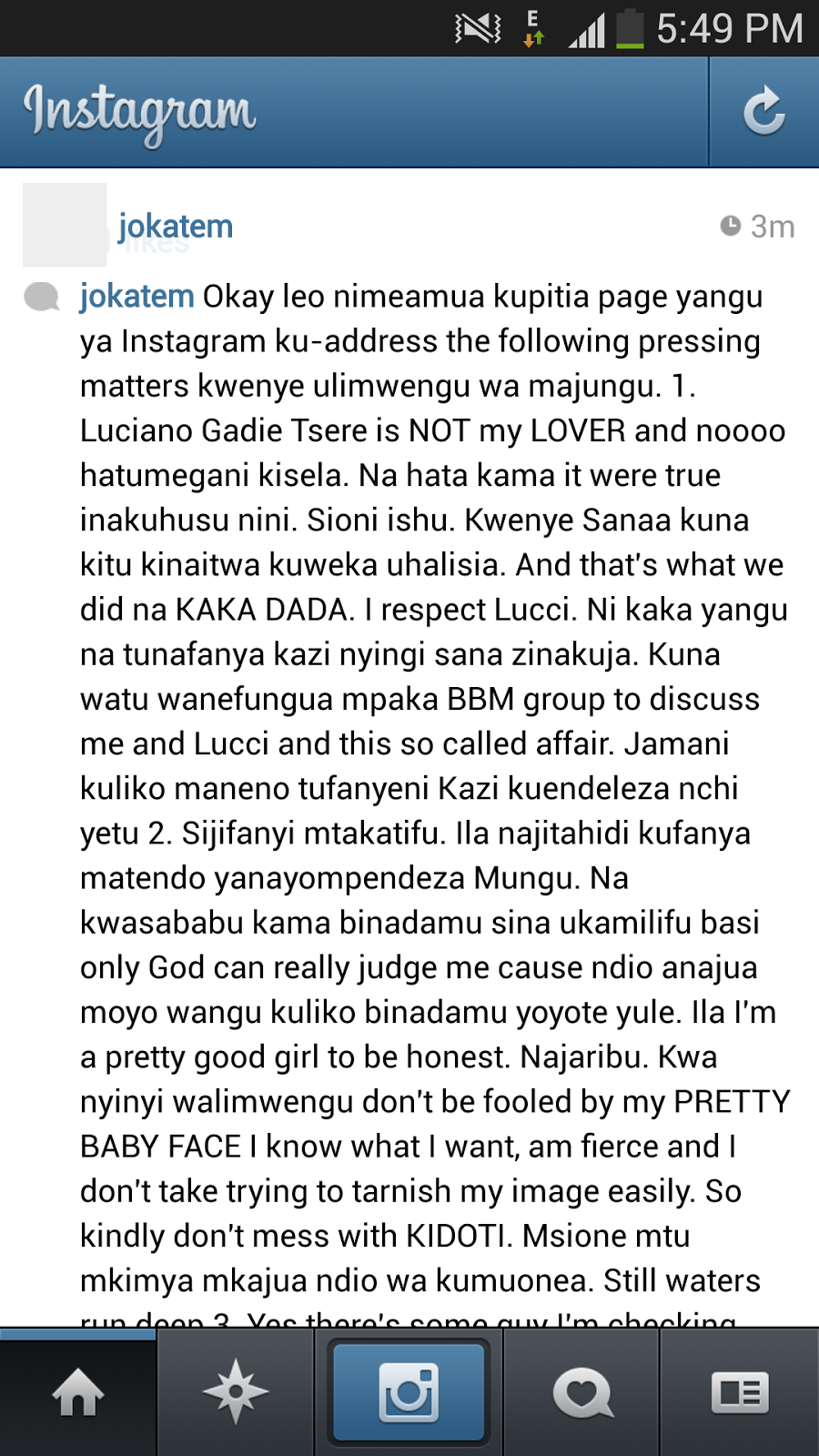Screen dimensions: 819x1456
Task: Open the activity heart tab
Action: click(582, 1393)
